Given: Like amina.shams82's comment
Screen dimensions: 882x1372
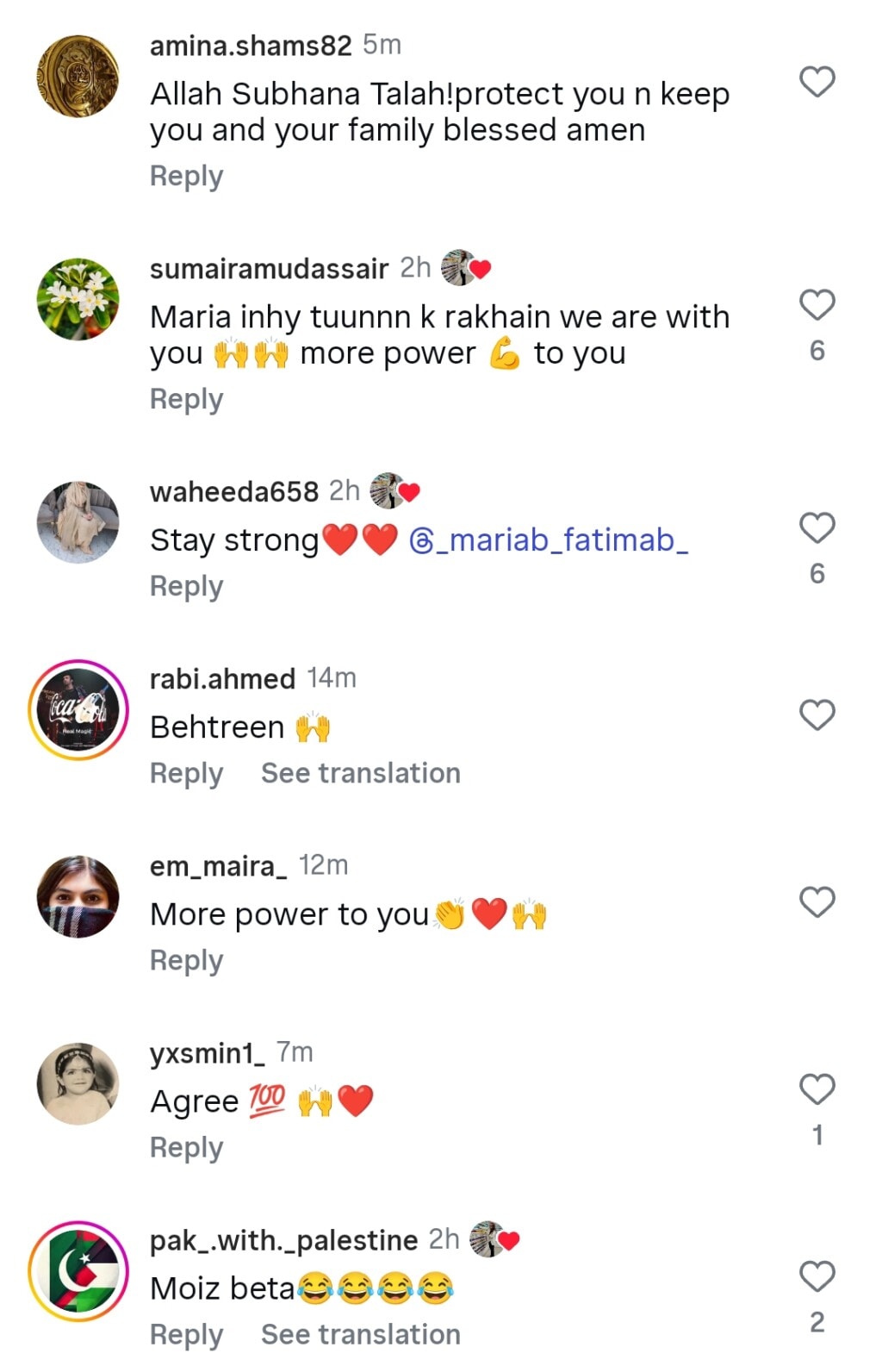Looking at the screenshot, I should point(817,82).
